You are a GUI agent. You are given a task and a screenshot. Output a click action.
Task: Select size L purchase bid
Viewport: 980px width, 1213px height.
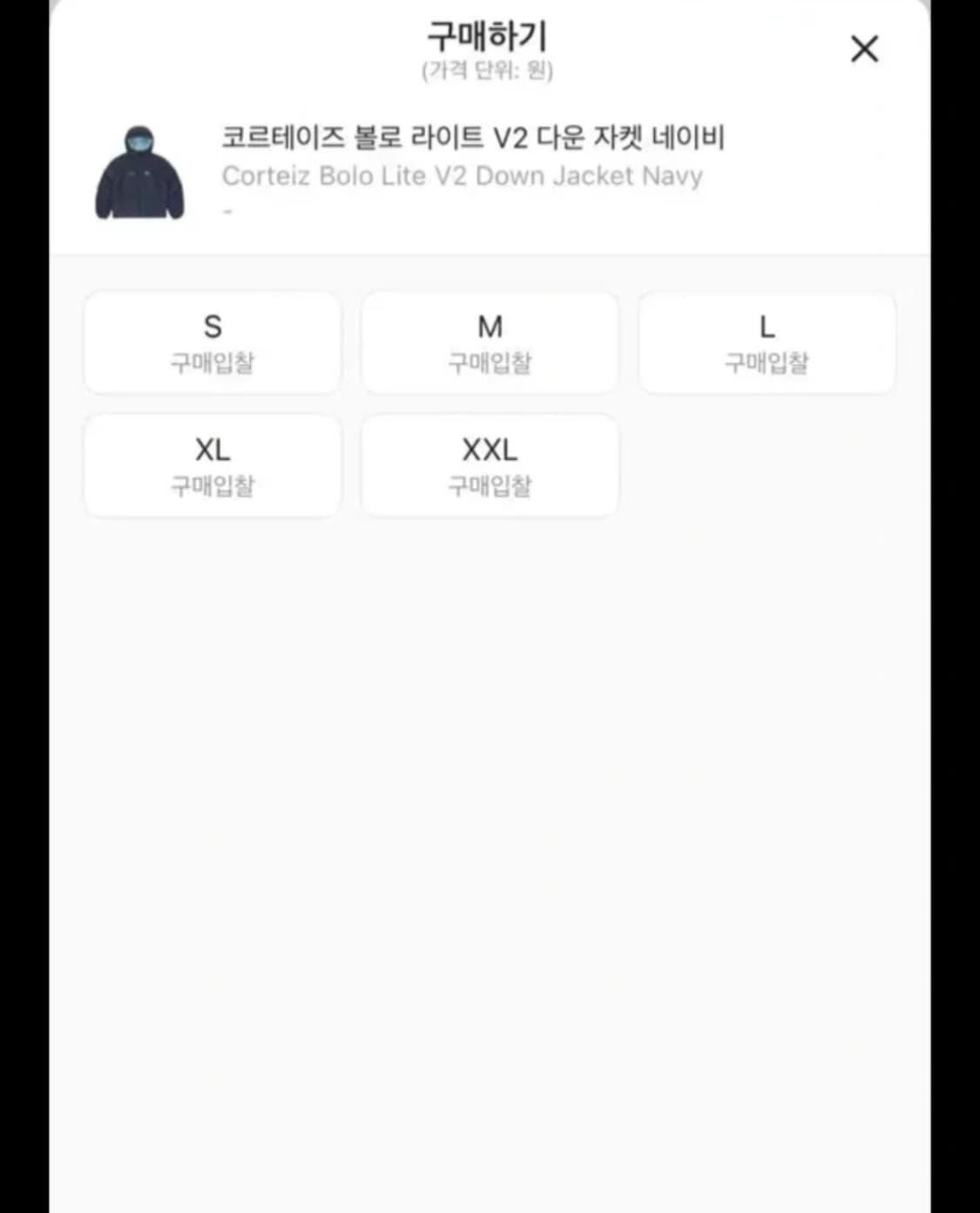(767, 342)
